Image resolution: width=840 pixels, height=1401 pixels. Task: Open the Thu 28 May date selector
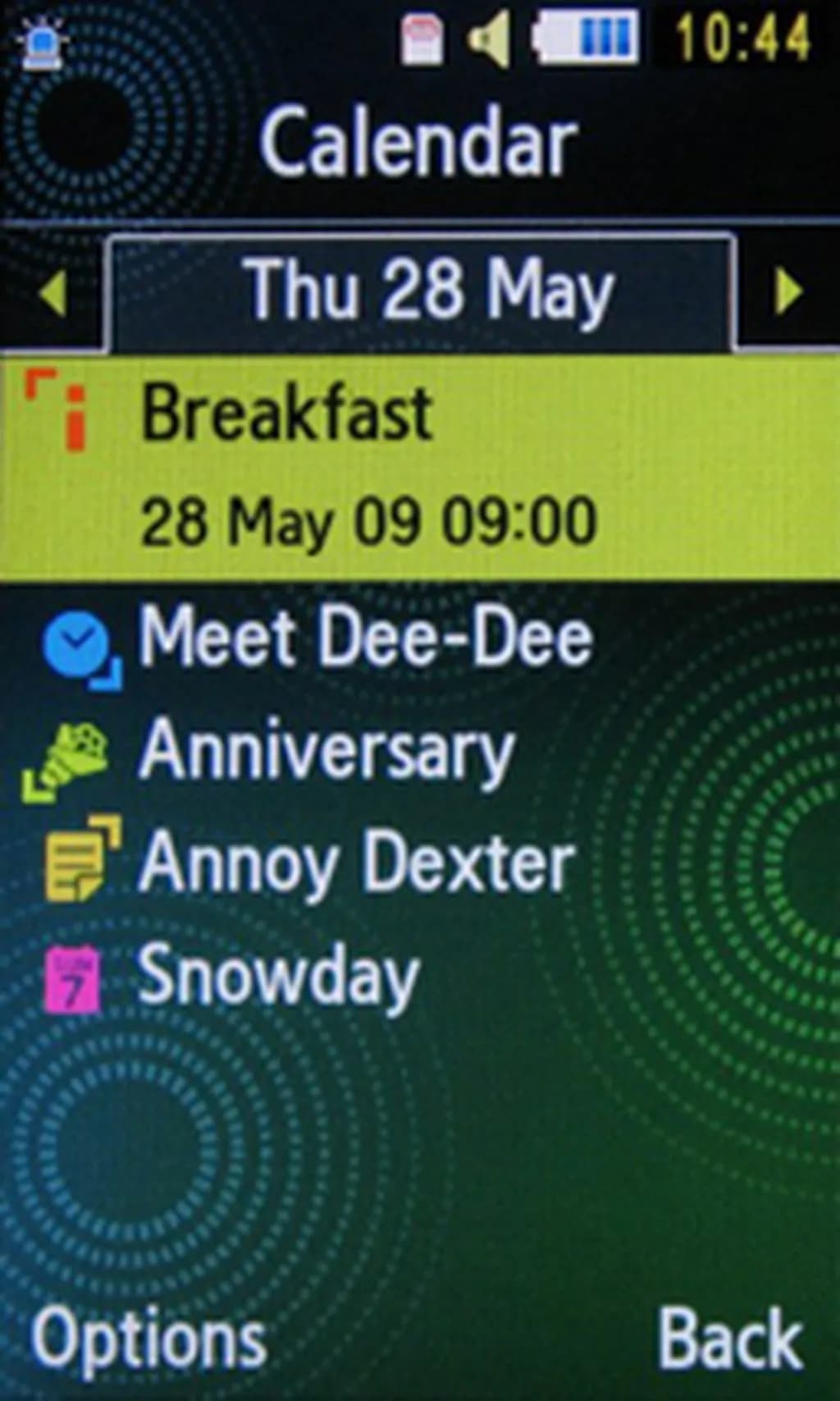(420, 289)
